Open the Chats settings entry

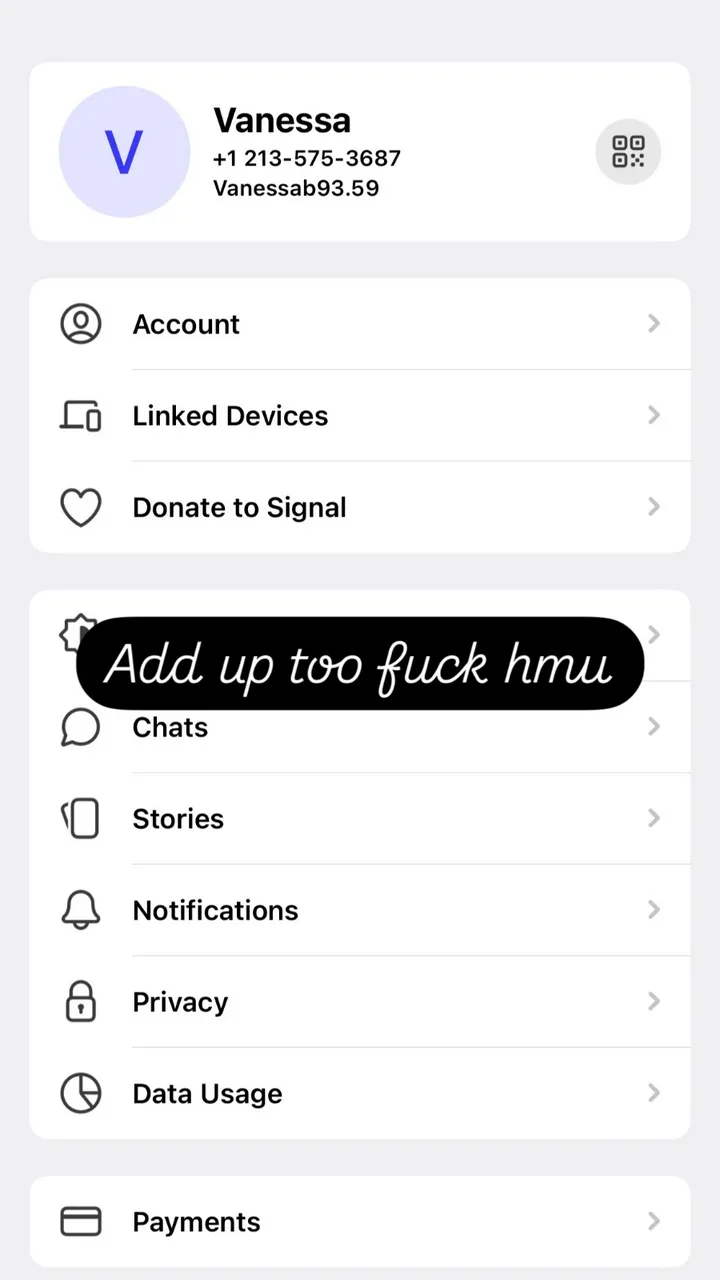[169, 727]
